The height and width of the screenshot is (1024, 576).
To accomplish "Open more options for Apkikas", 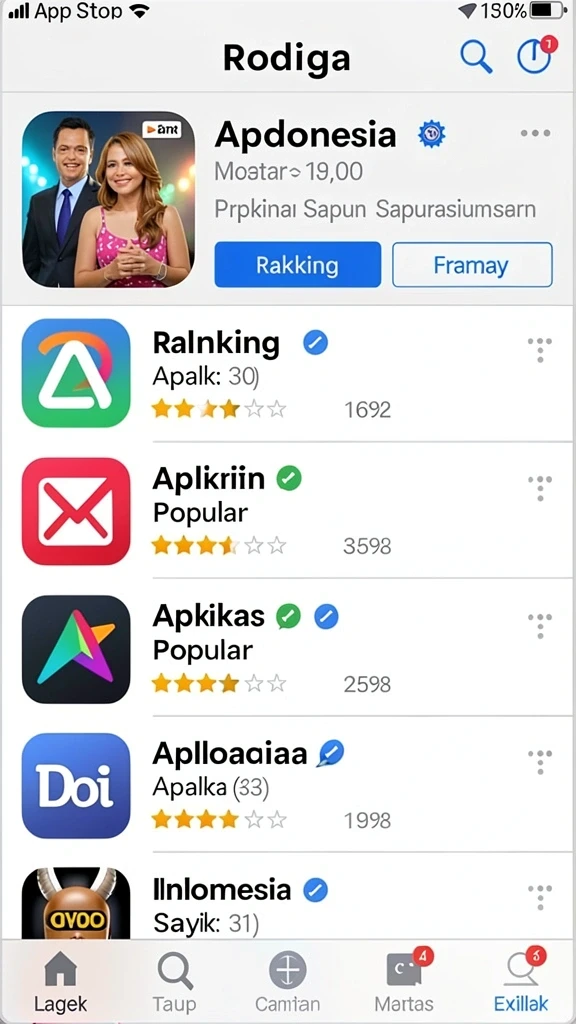I will point(539,626).
